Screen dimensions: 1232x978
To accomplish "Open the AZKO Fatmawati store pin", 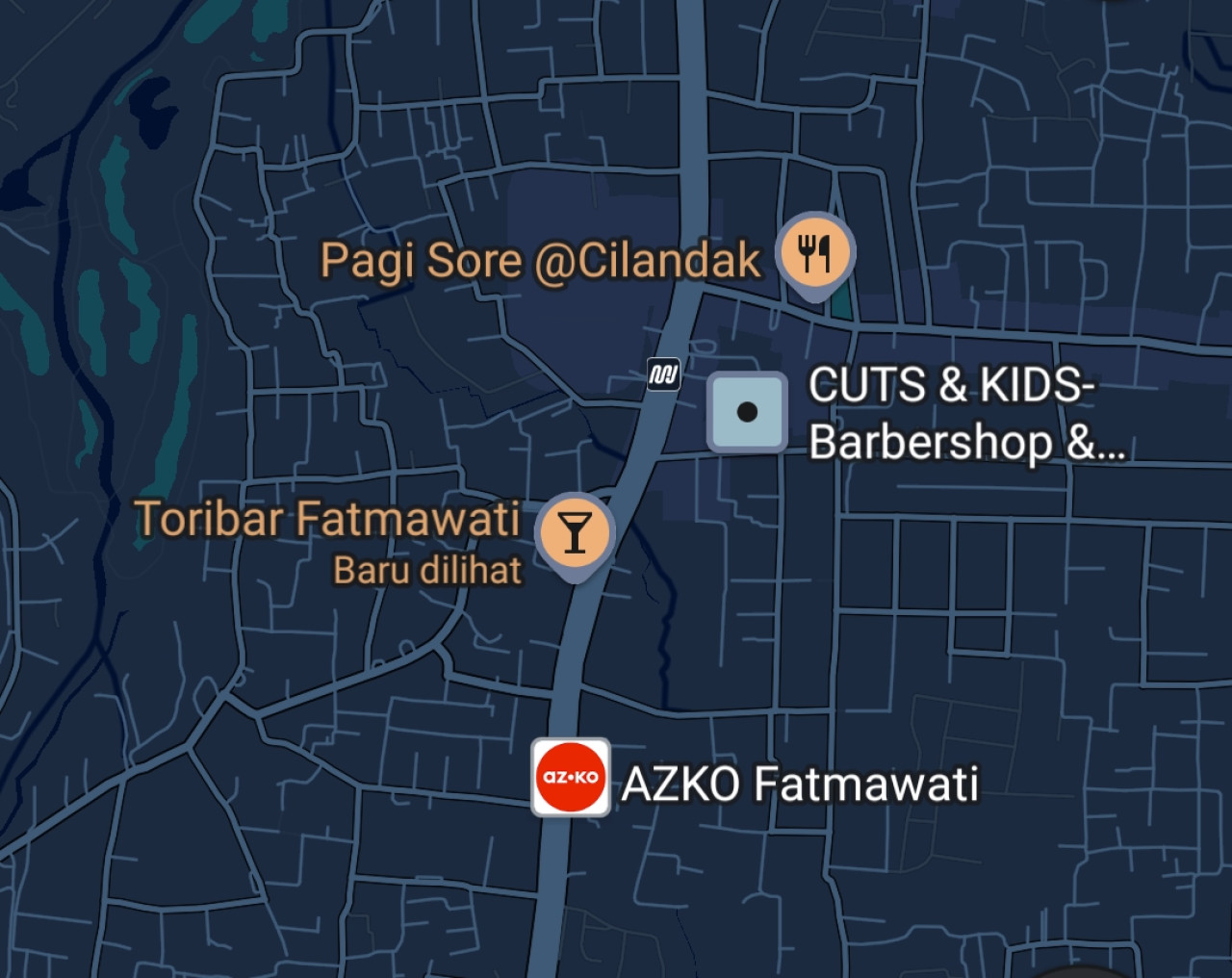I will tap(571, 777).
